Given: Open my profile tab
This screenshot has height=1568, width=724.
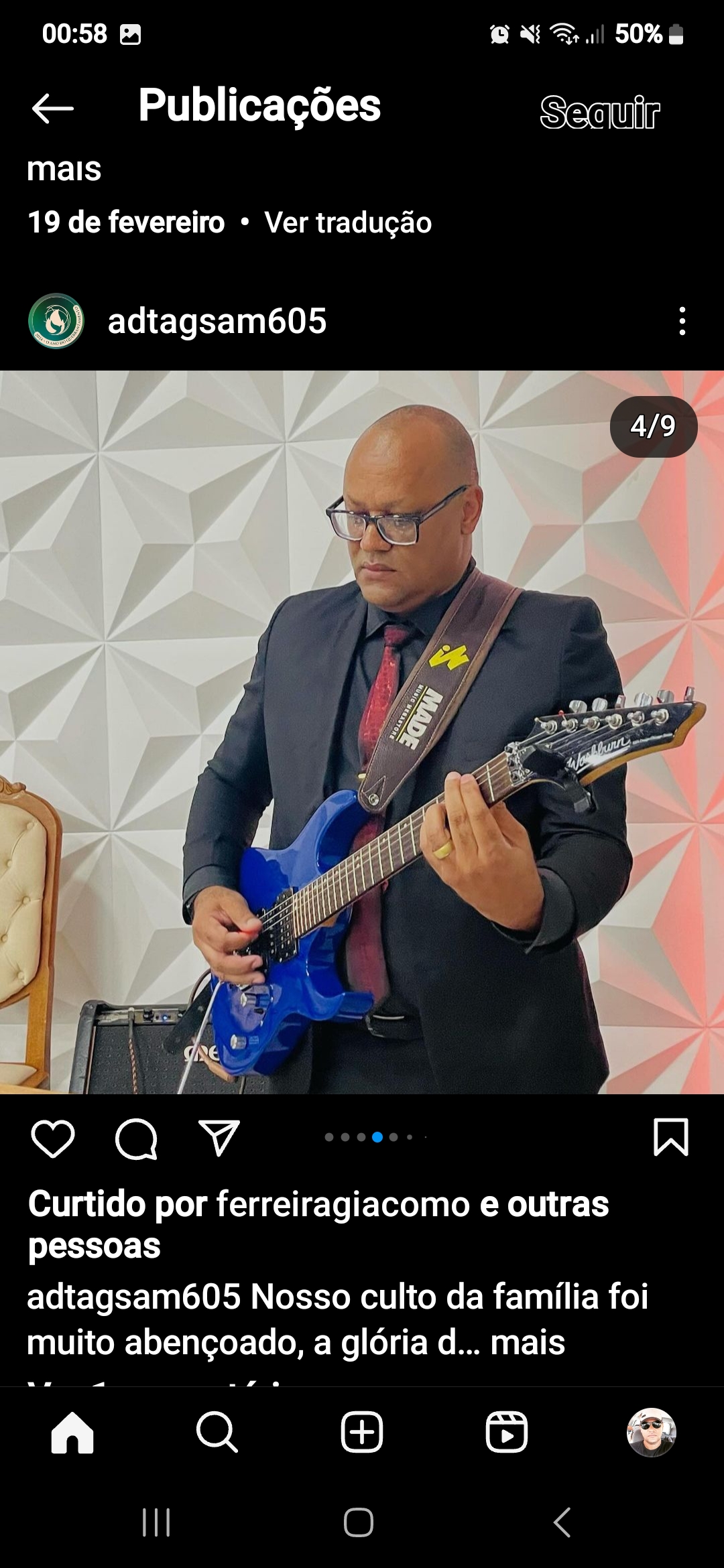Looking at the screenshot, I should click(651, 1433).
